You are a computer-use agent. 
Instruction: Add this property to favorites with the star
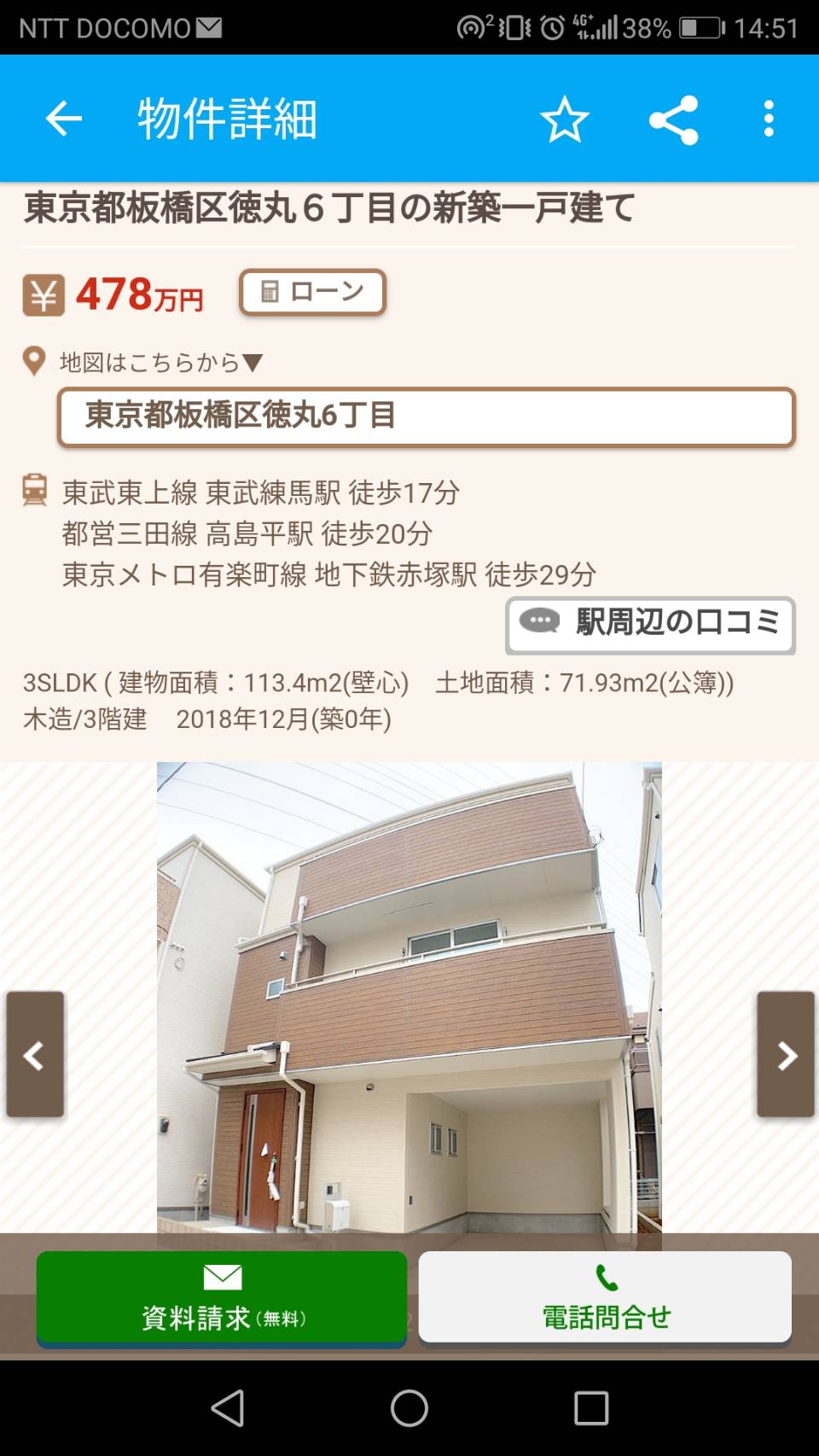coord(564,119)
